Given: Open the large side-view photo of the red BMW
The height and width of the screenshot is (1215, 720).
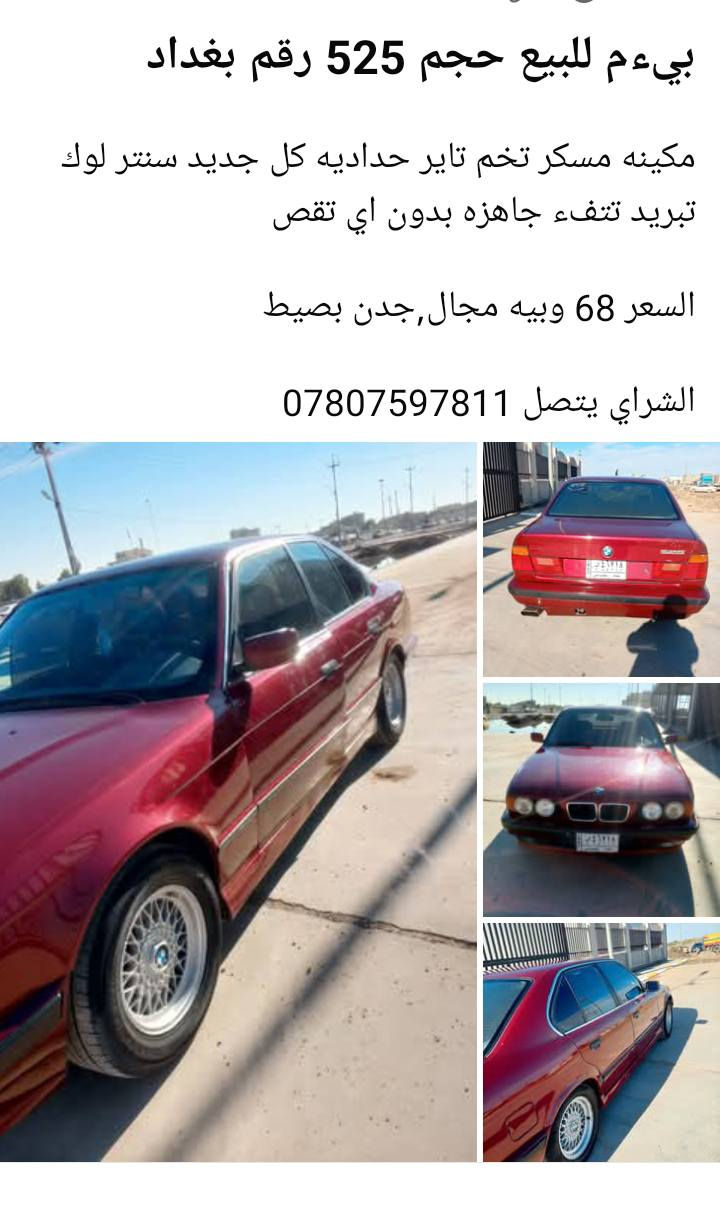Looking at the screenshot, I should point(238,800).
